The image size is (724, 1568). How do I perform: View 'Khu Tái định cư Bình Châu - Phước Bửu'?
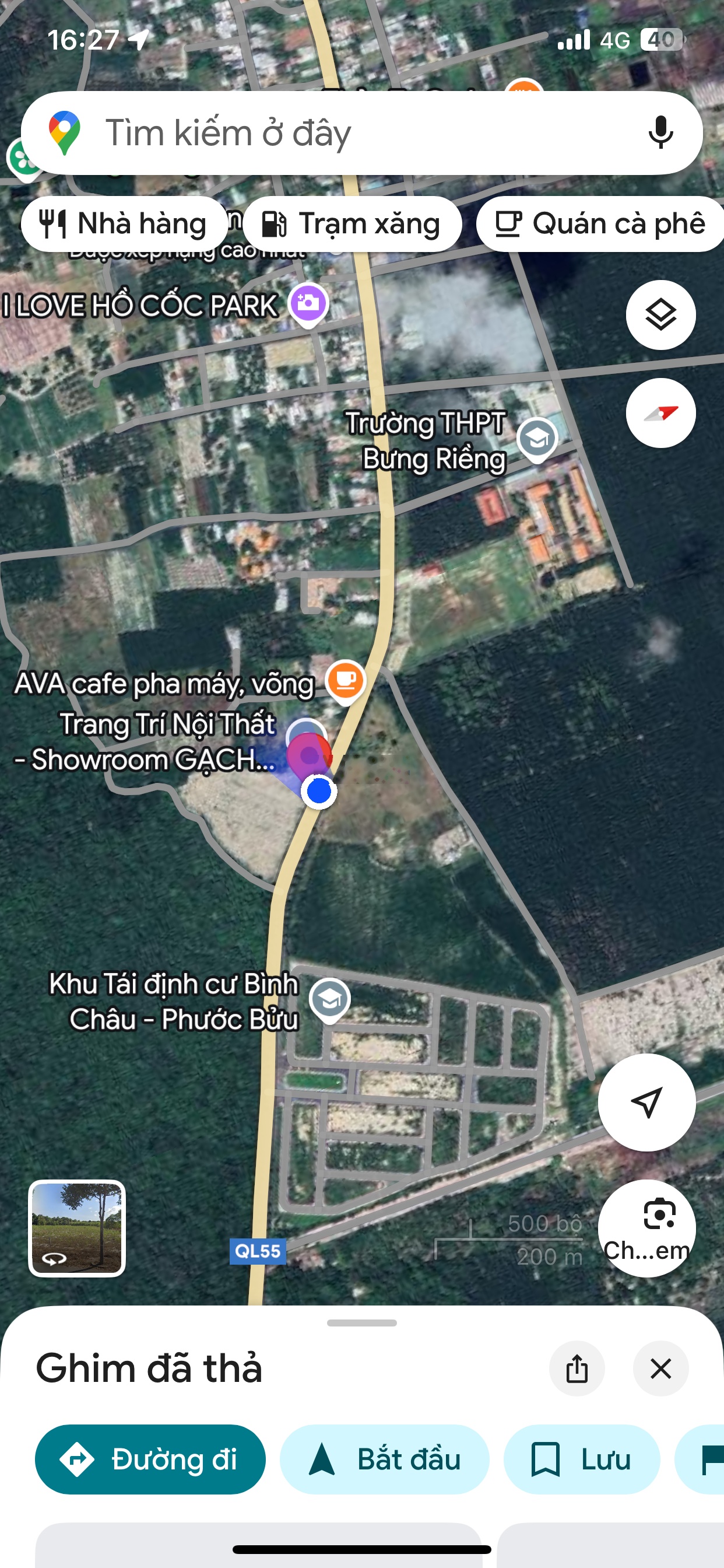pyautogui.click(x=330, y=999)
